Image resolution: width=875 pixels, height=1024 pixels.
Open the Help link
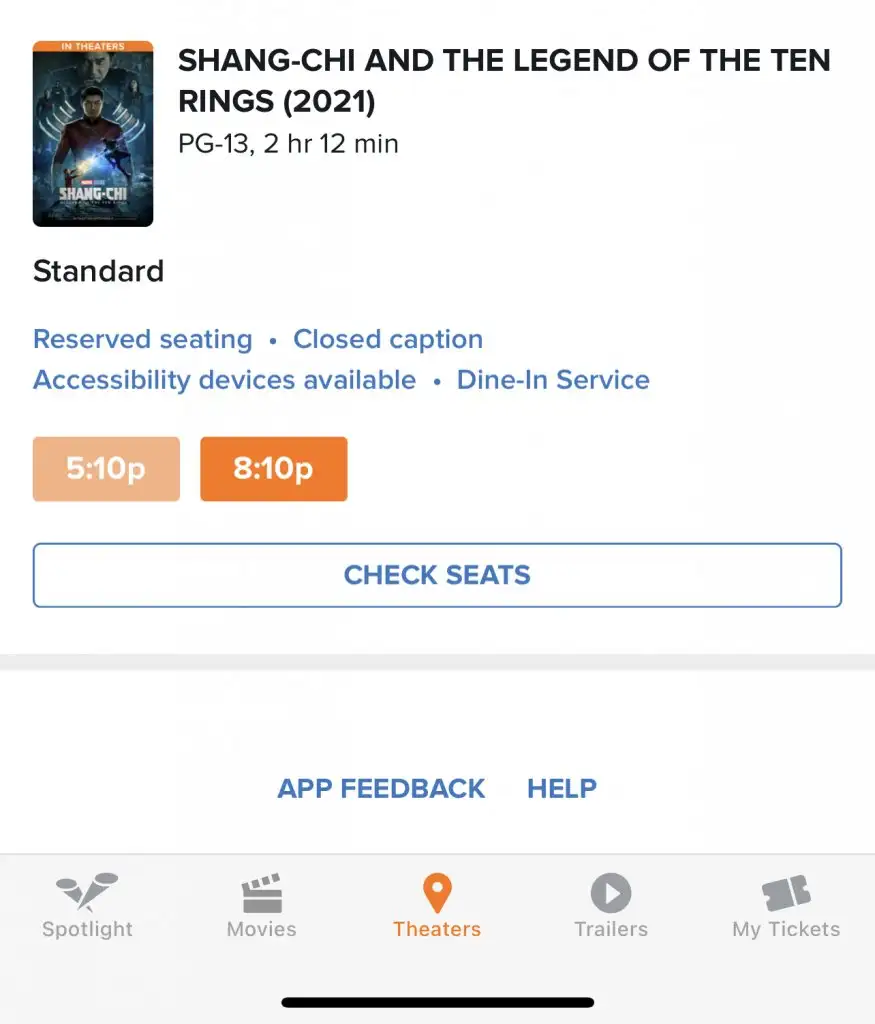pos(562,788)
